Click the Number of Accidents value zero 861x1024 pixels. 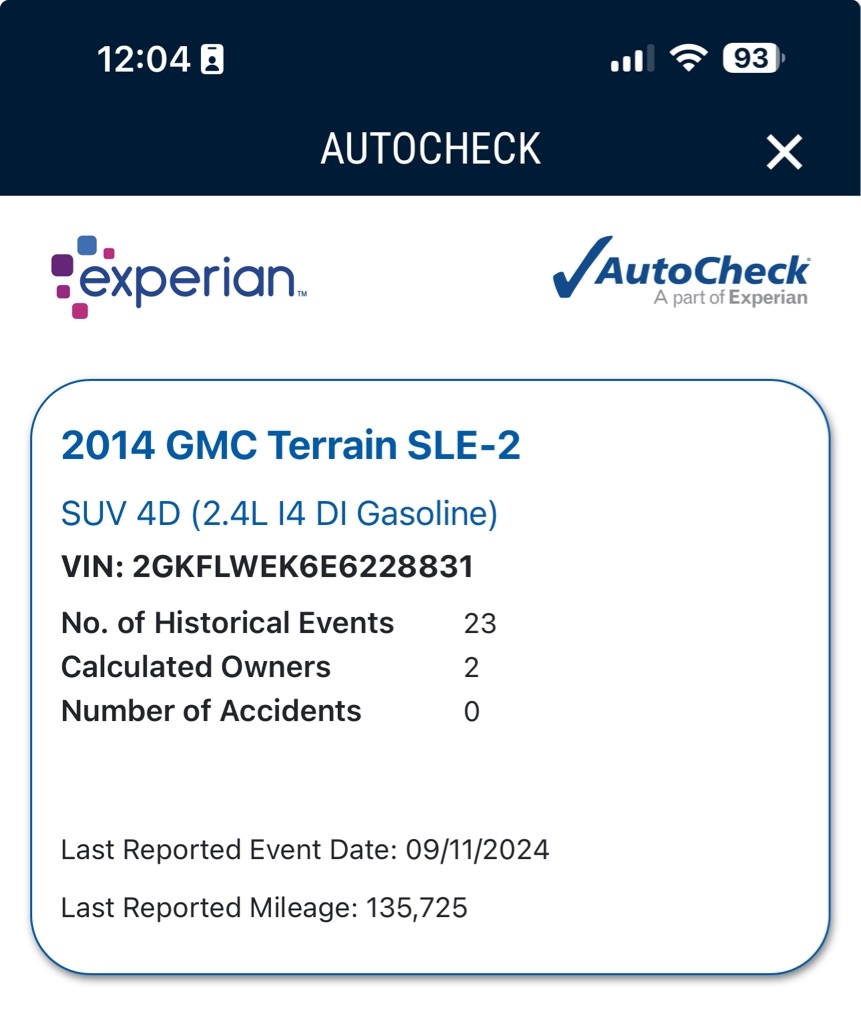pyautogui.click(x=470, y=710)
